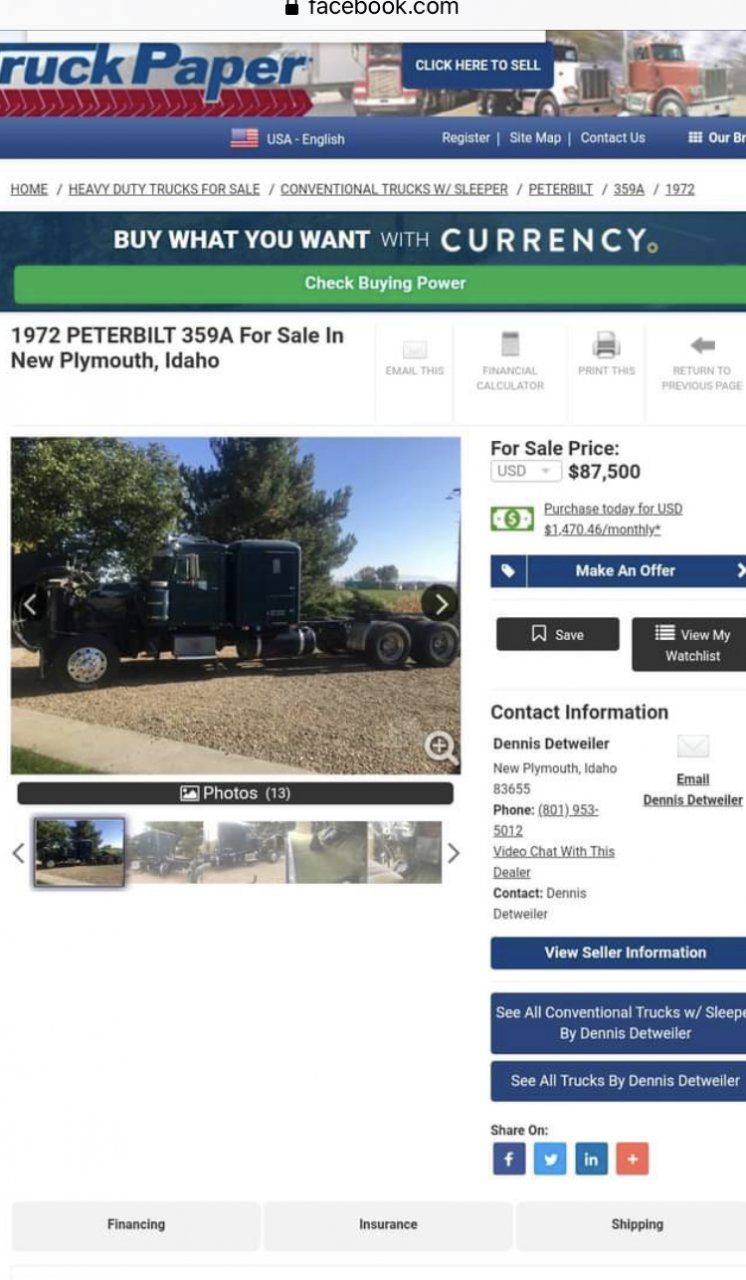Email this listing

pos(414,359)
